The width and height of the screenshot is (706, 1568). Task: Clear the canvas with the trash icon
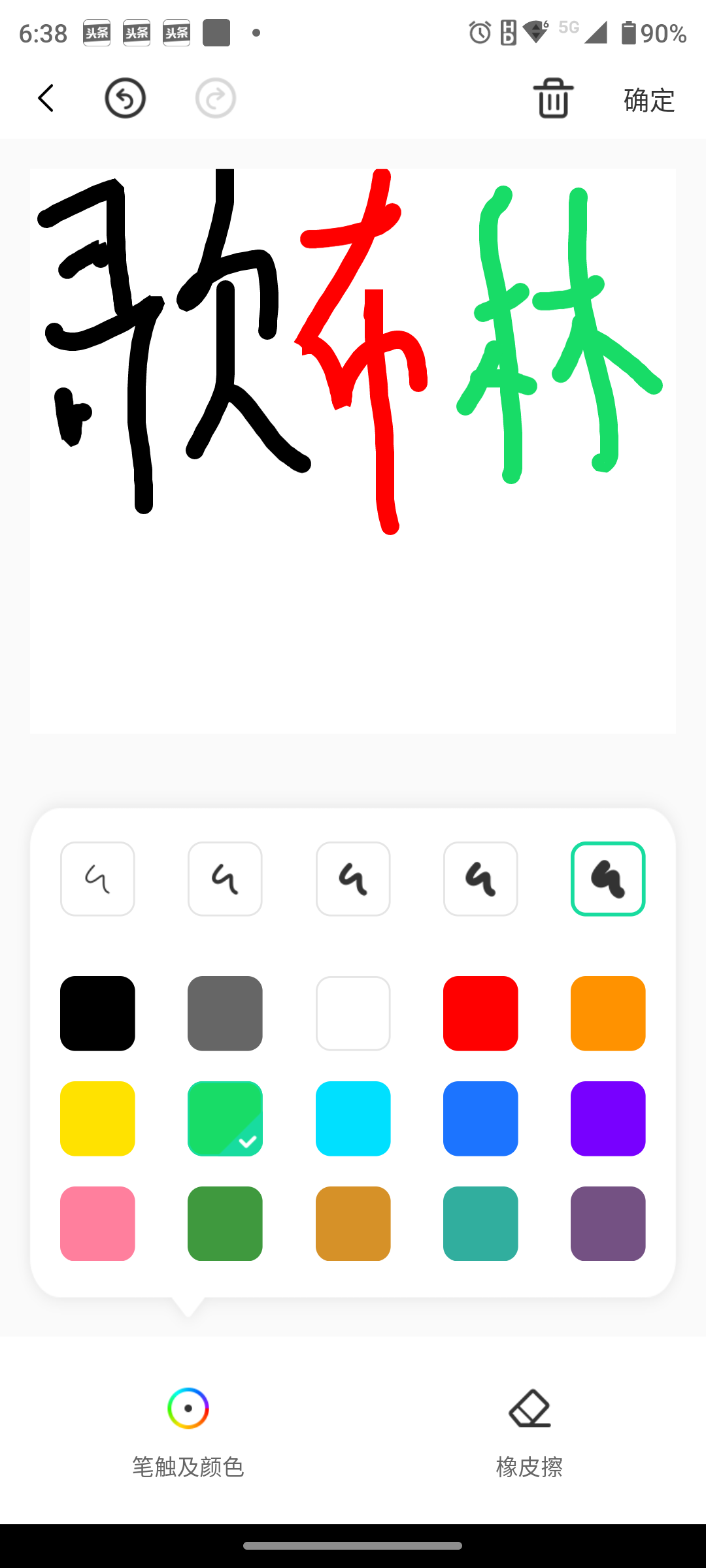[x=553, y=99]
